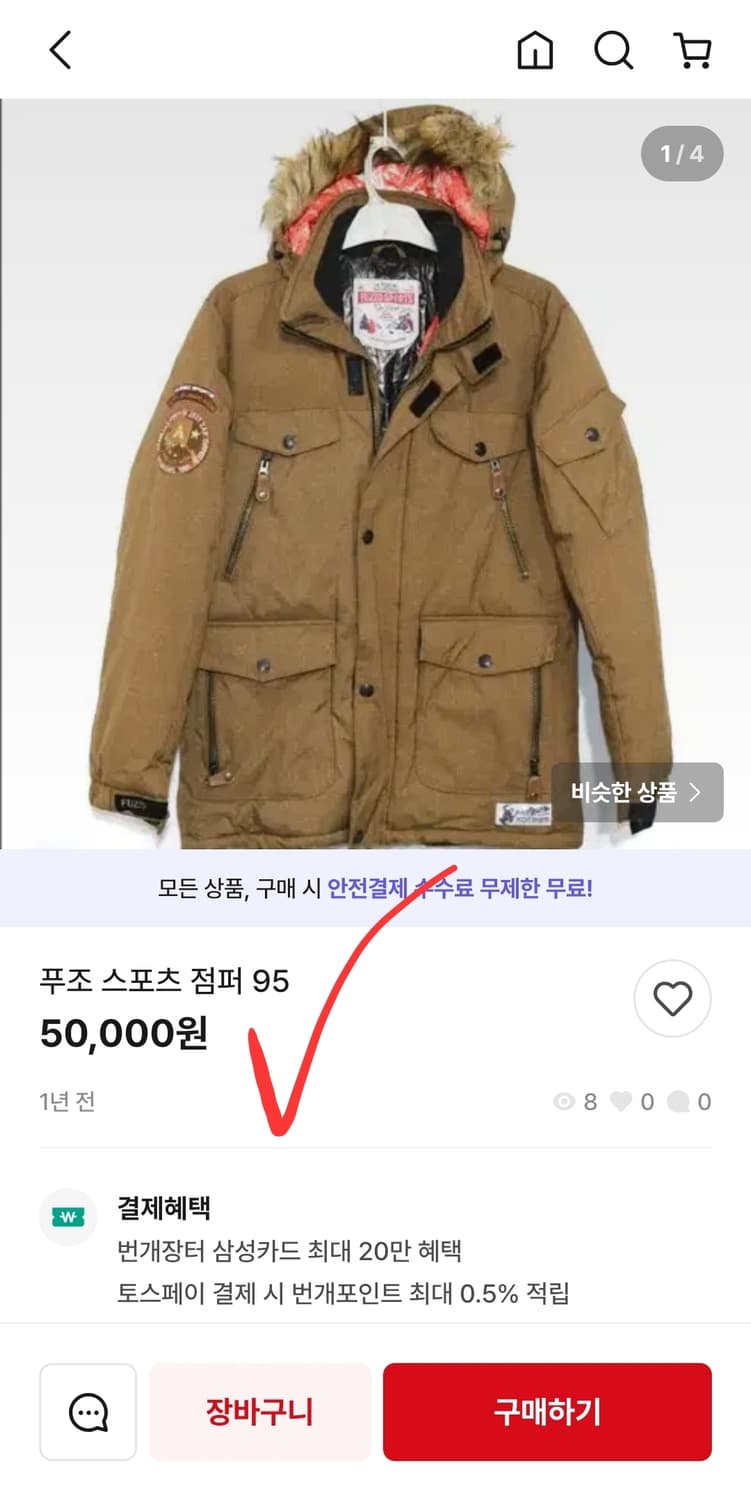The height and width of the screenshot is (1500, 751).
Task: Click the eye icon showing 8 views
Action: click(563, 1101)
